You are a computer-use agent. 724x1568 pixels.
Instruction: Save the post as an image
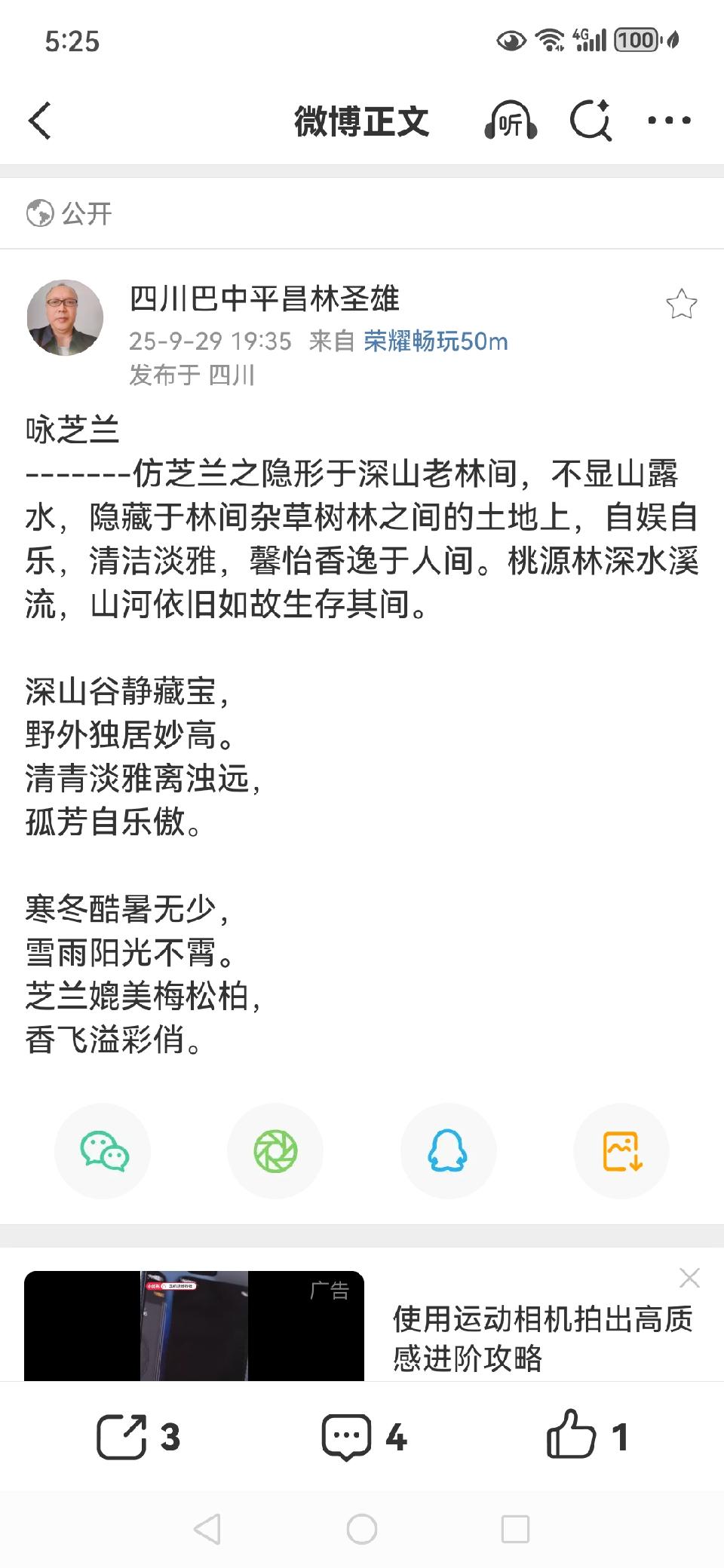pyautogui.click(x=621, y=1151)
